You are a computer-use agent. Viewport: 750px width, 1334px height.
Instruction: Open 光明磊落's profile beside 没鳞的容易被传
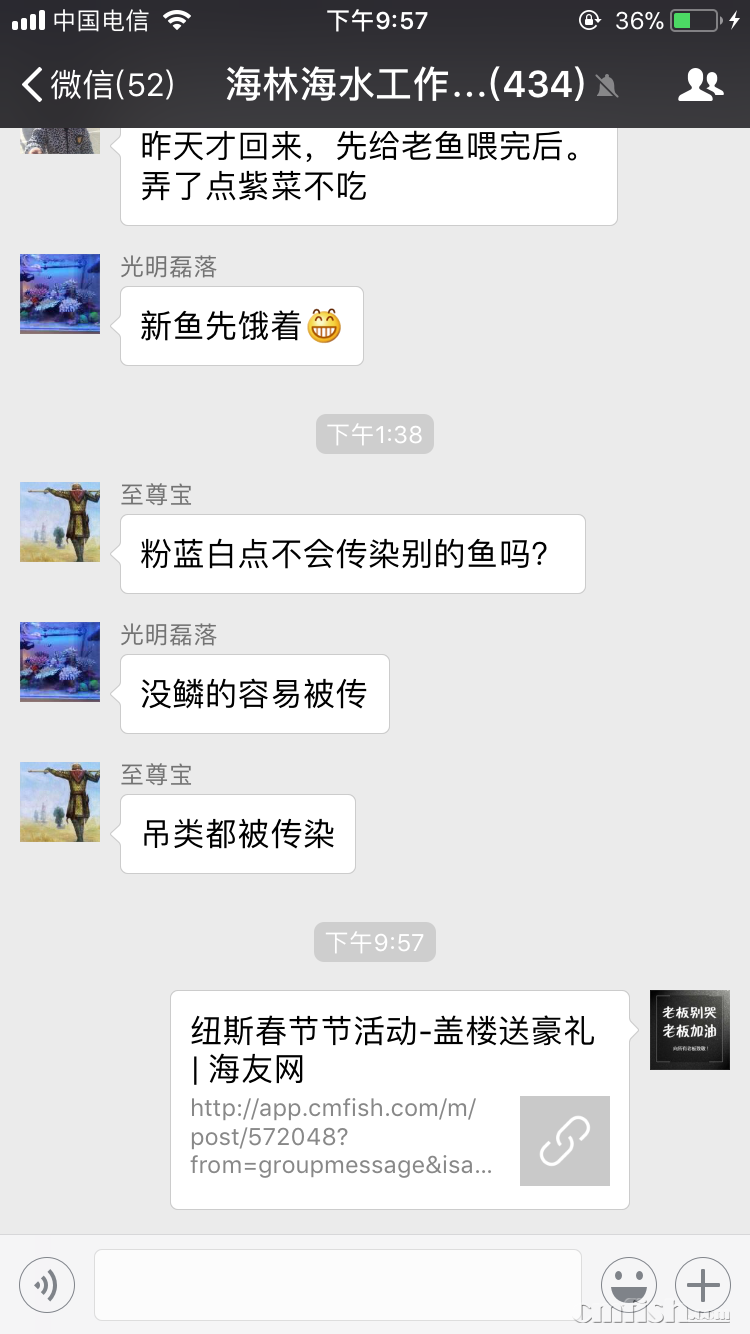coord(60,662)
